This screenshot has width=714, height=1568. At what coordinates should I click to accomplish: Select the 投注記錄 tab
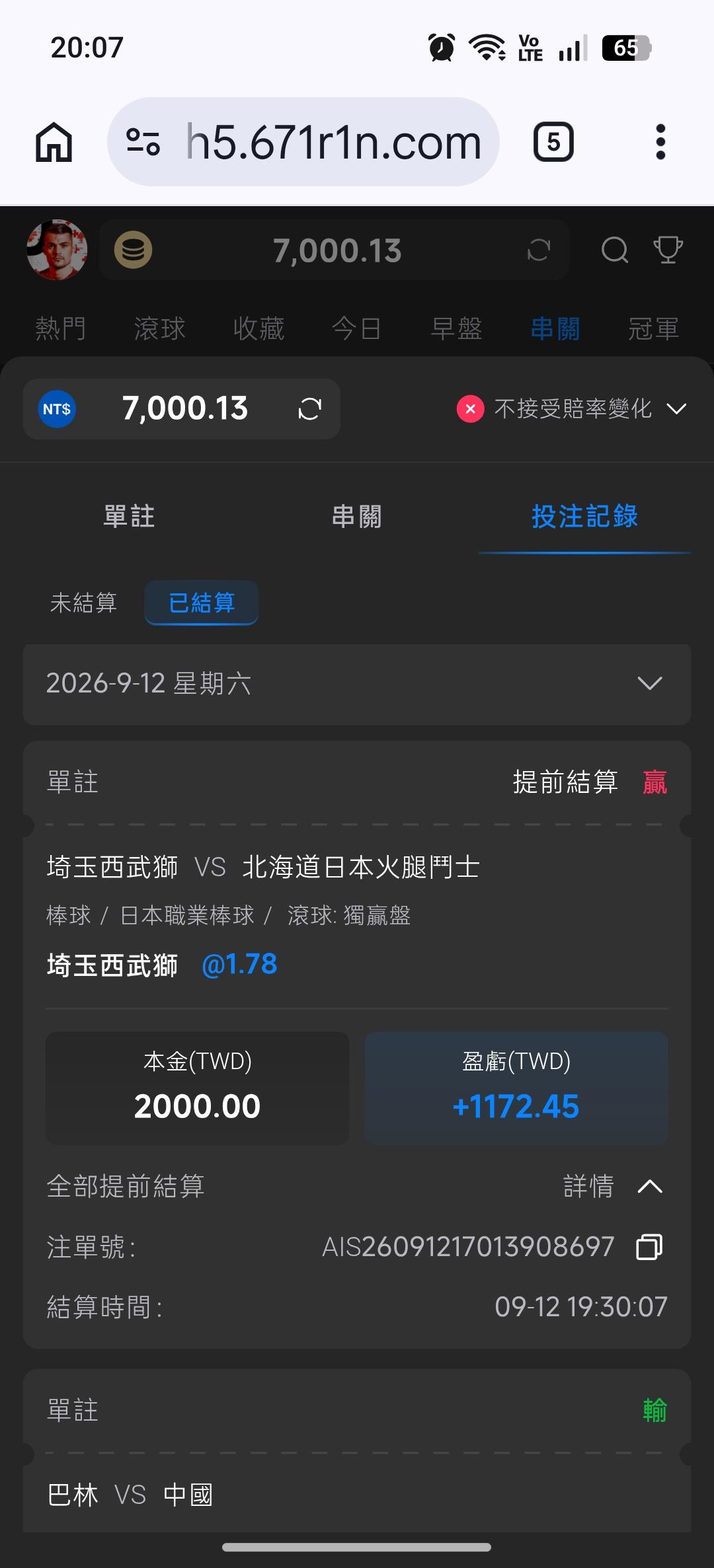click(584, 516)
